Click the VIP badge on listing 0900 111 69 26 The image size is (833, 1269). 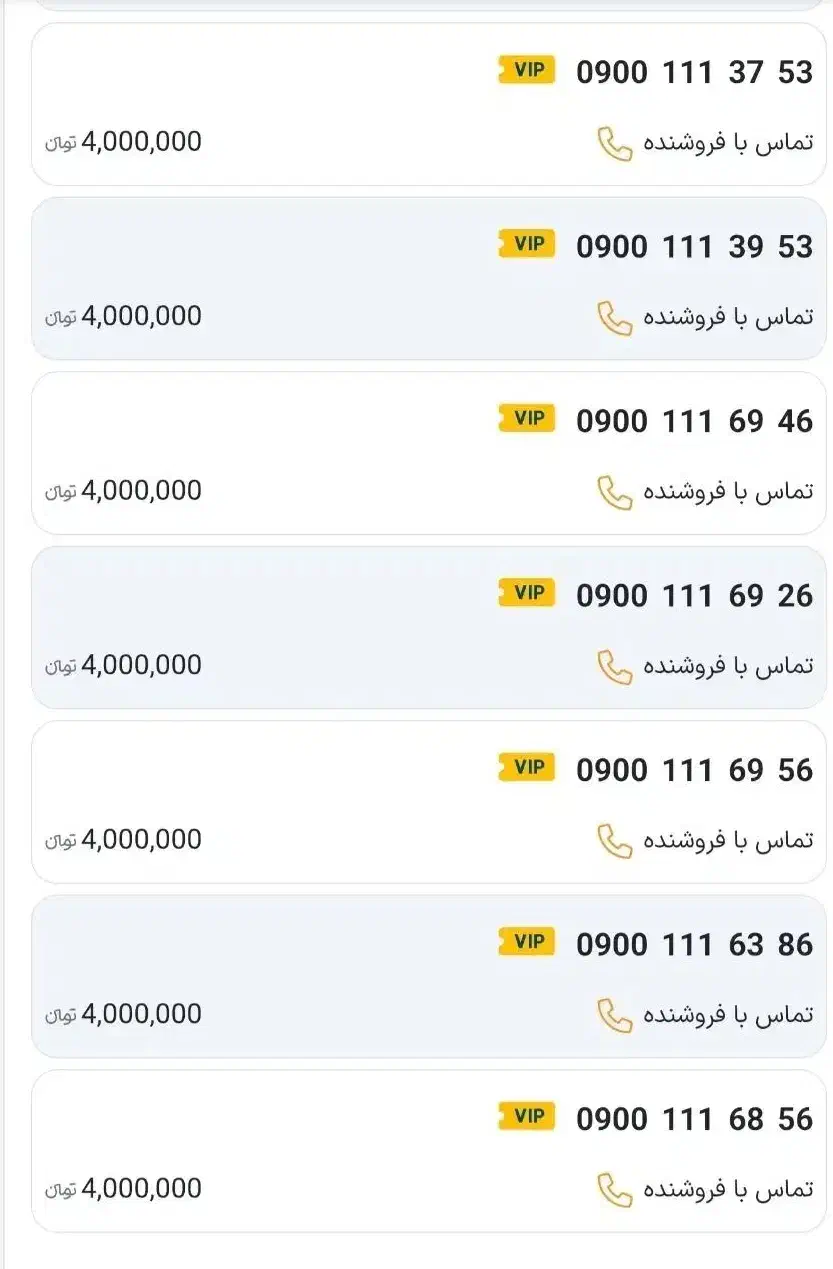[525, 592]
